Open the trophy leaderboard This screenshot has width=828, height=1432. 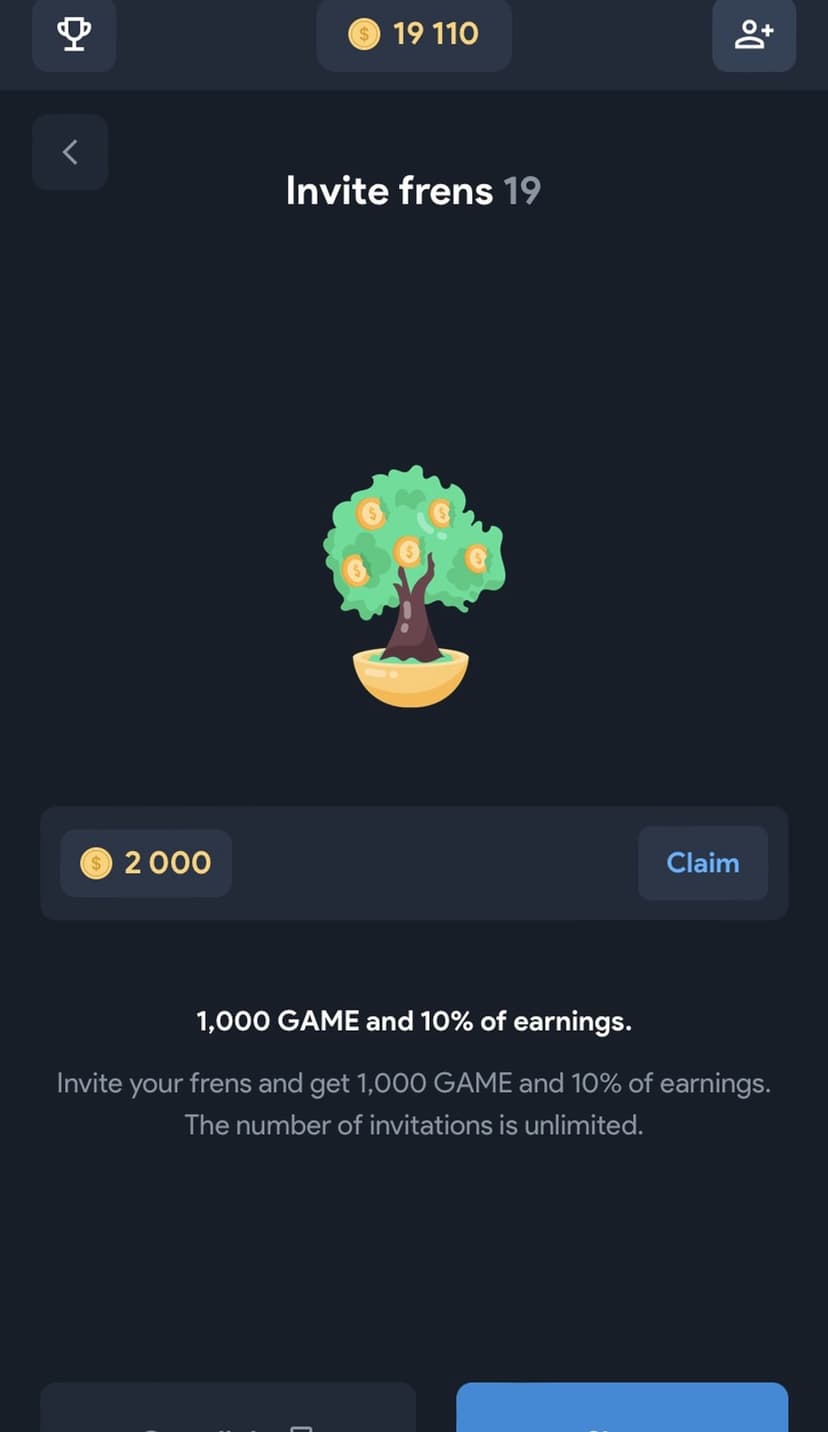tap(74, 34)
